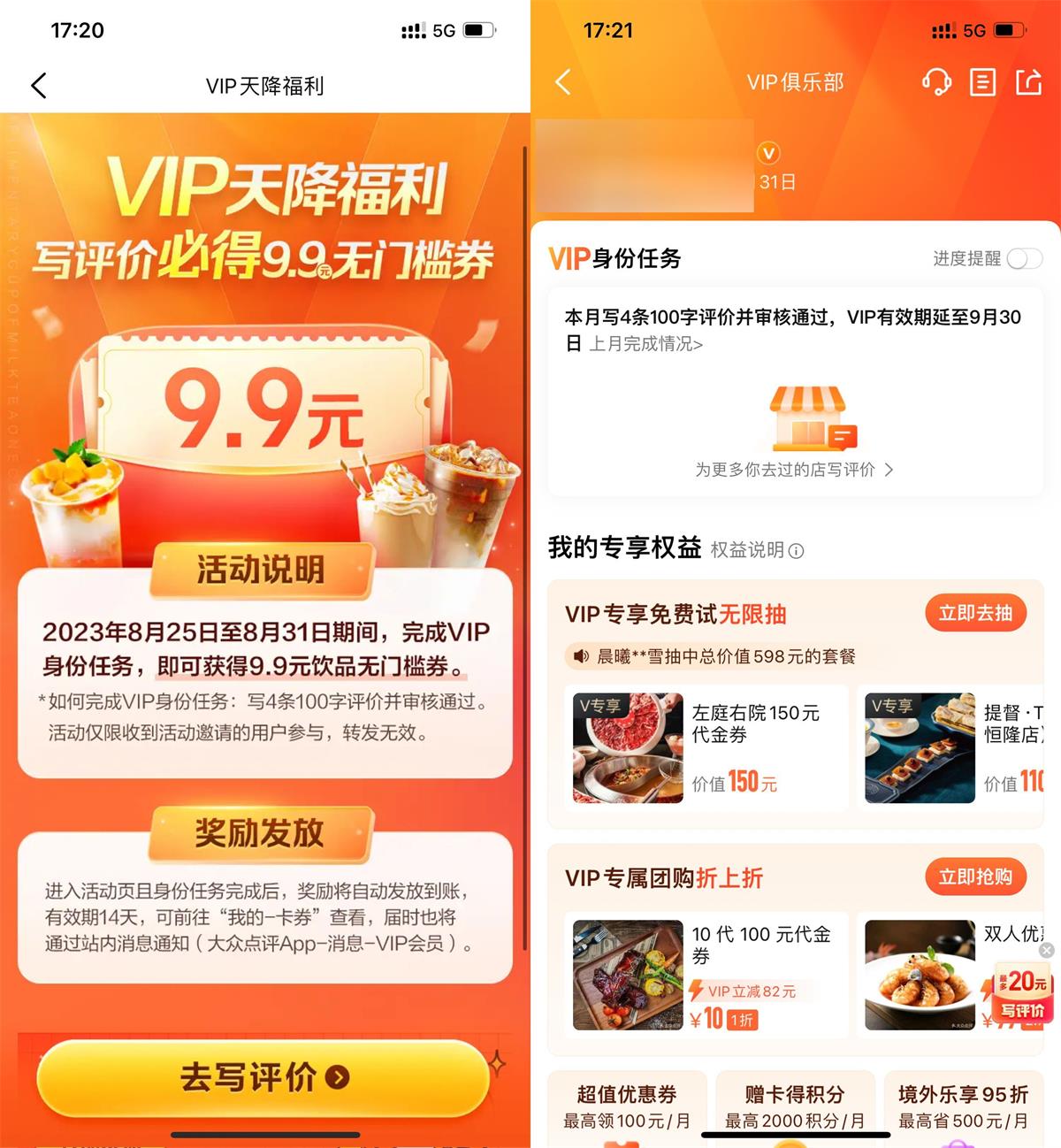This screenshot has height=1148, width=1061.
Task: Toggle the 进度提醒 switch
Action: click(x=1025, y=258)
